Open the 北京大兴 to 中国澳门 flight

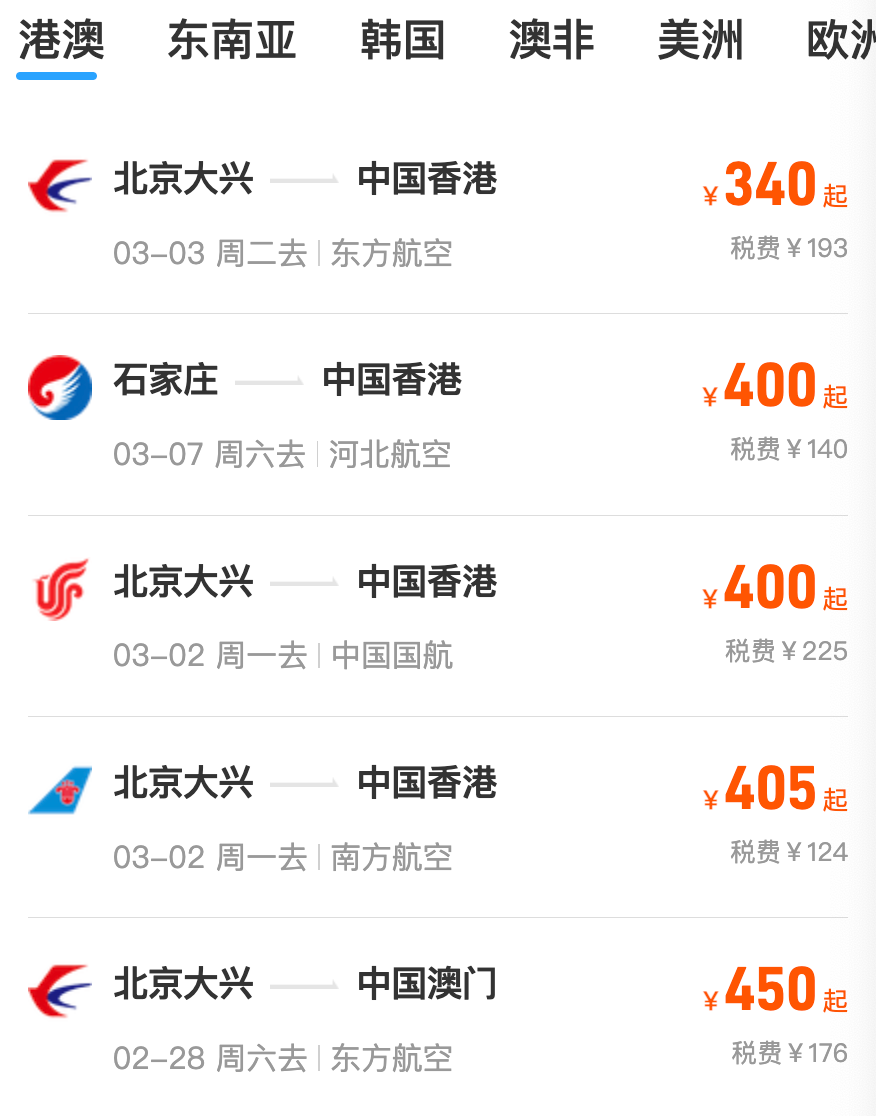point(437,1018)
